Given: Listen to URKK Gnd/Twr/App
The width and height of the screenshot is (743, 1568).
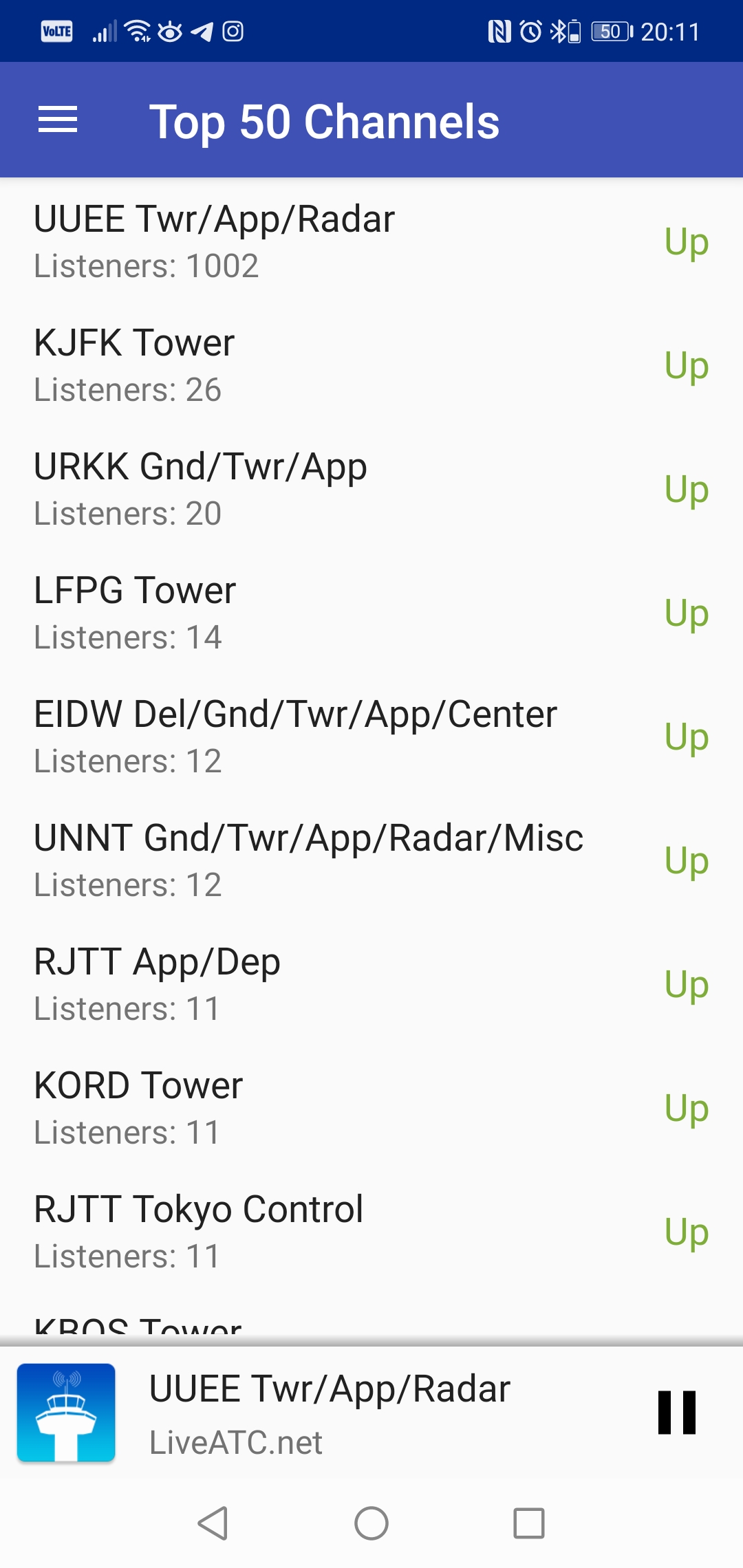Looking at the screenshot, I should point(371,489).
